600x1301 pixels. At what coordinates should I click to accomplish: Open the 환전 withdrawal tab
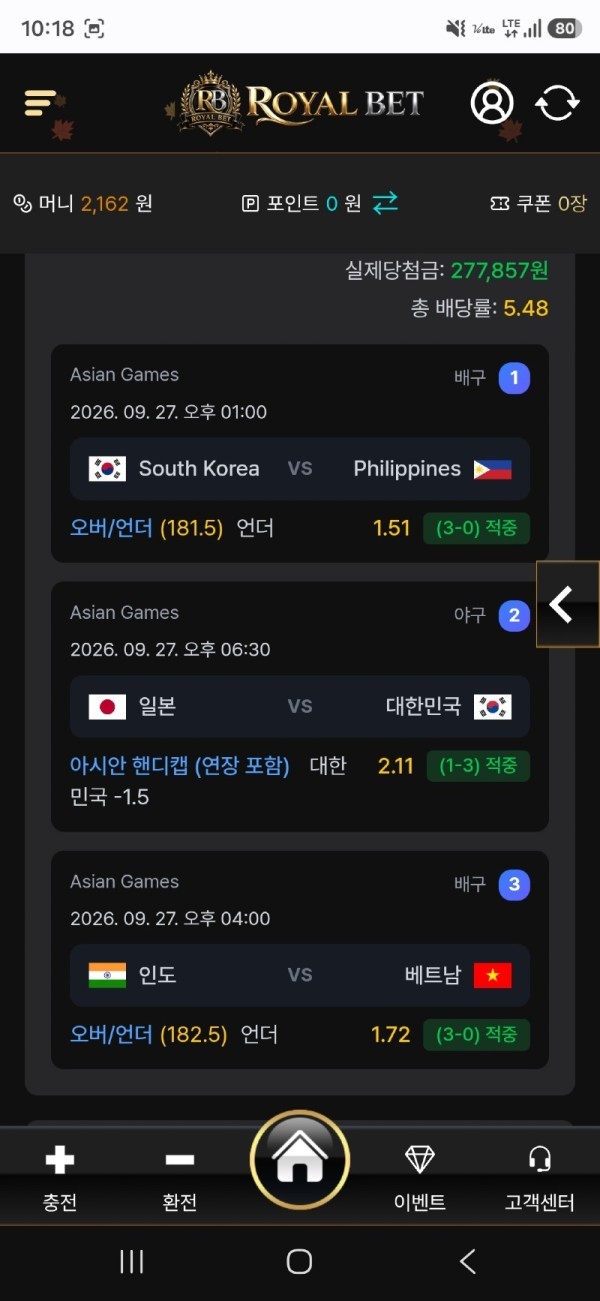pos(180,1178)
